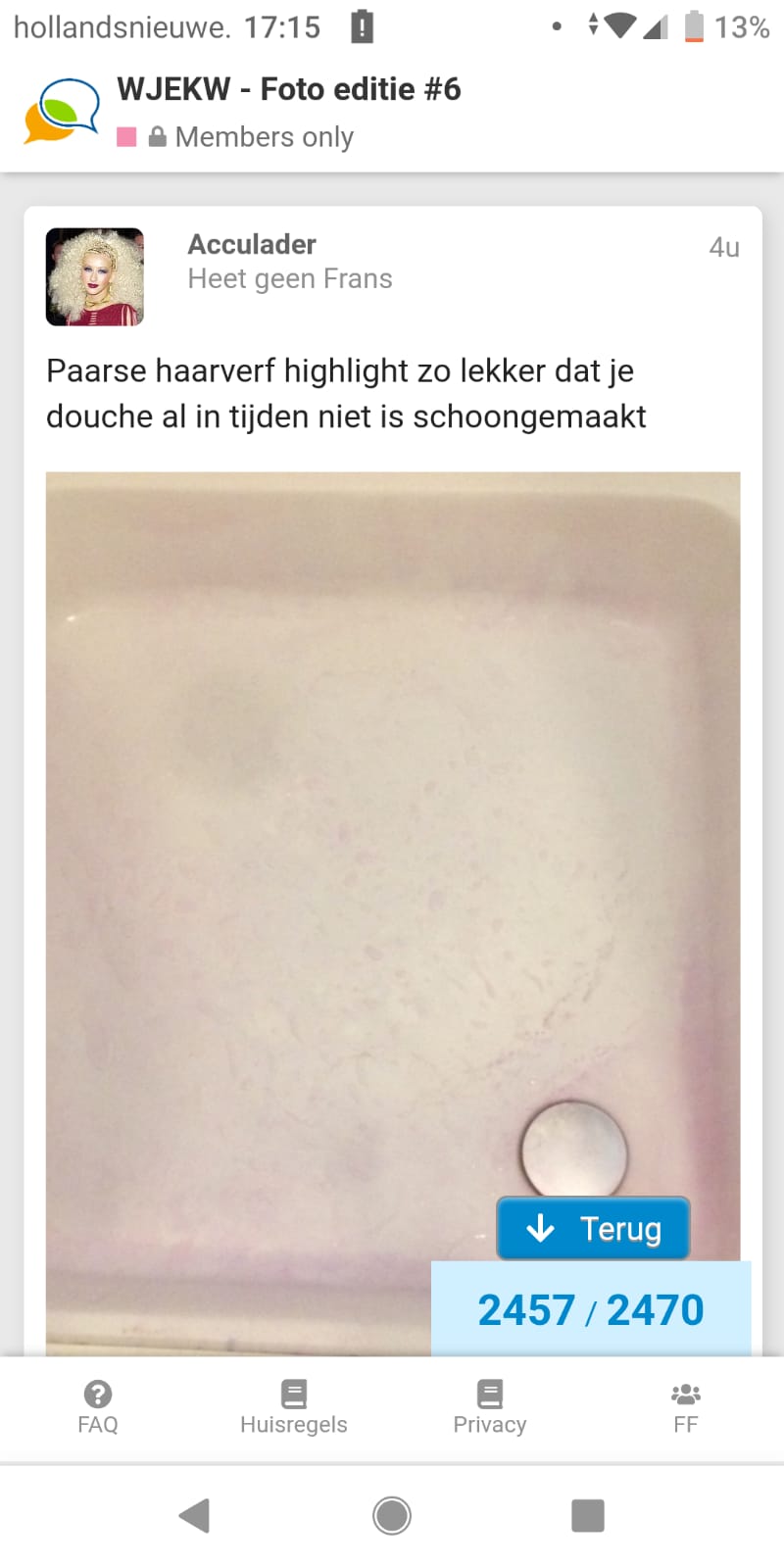Open the Privacy page
The width and height of the screenshot is (784, 1568).
point(490,1408)
